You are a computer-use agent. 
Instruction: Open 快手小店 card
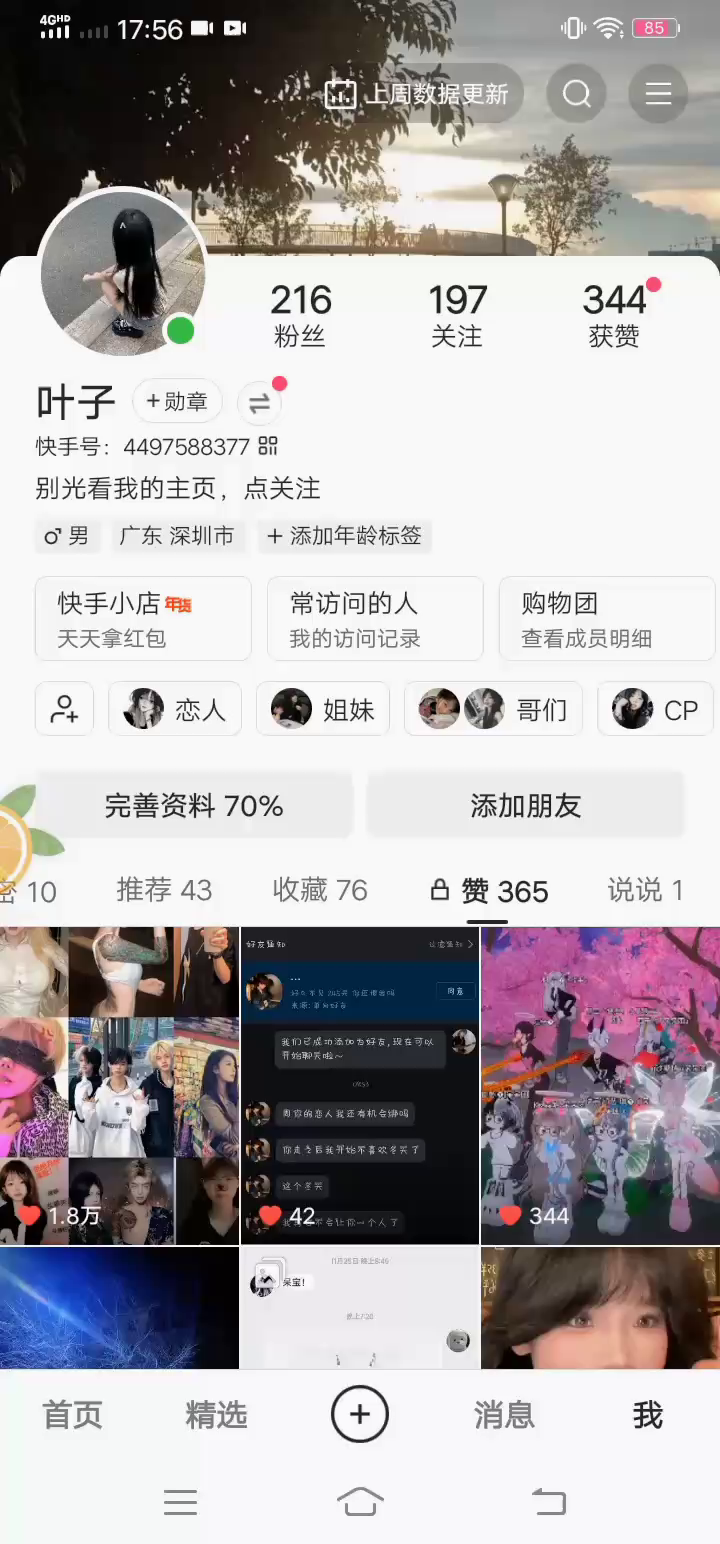(x=143, y=619)
